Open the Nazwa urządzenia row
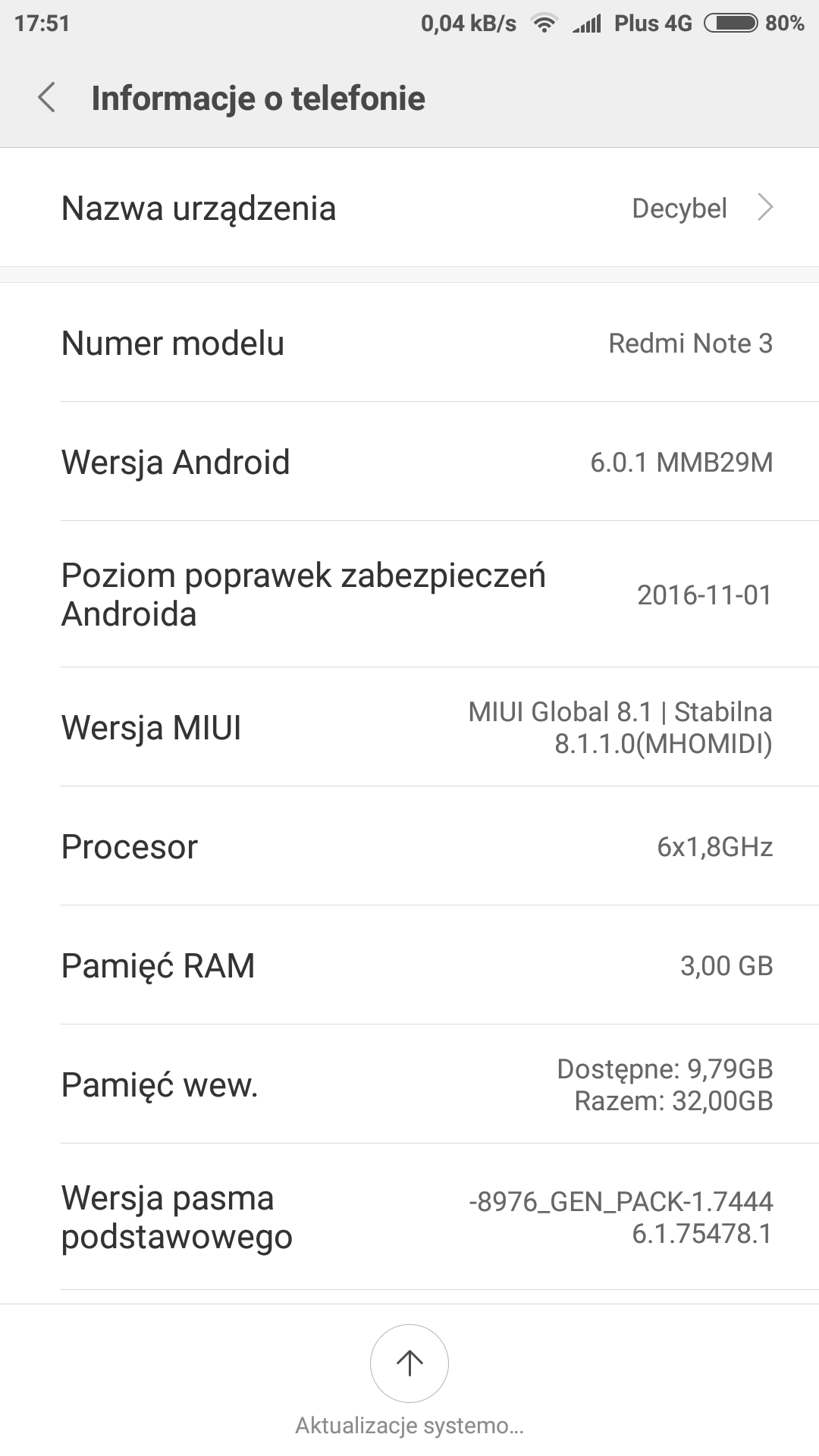 409,208
